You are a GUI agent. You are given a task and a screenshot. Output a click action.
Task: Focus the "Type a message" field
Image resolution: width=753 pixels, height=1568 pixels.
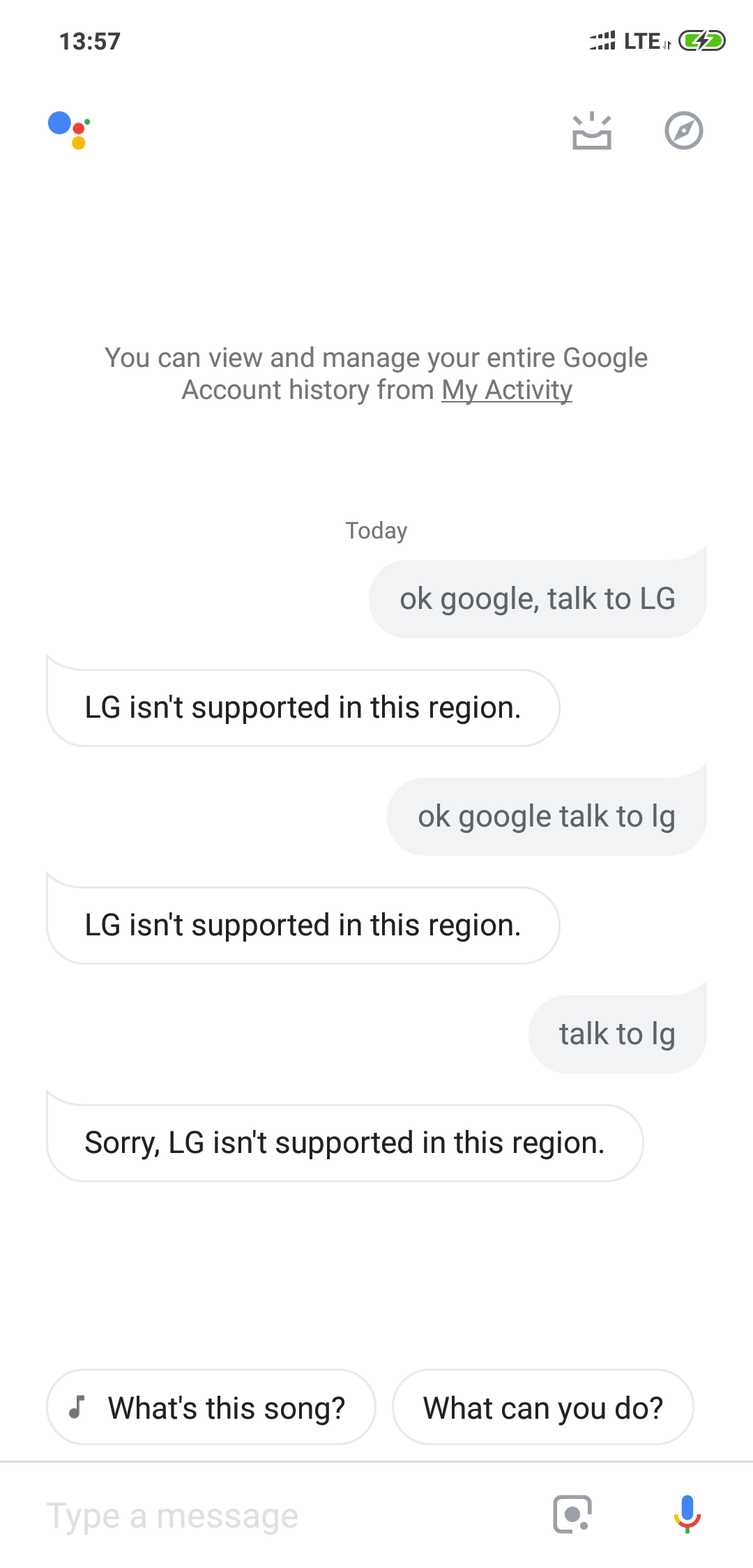tap(279, 1516)
